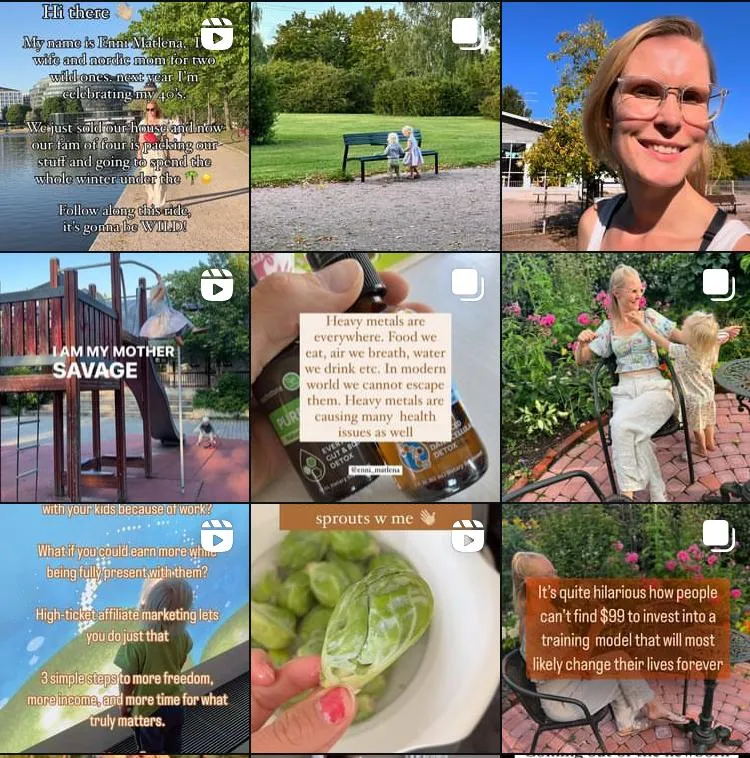Open the selfie of the woman with glasses

pos(626,125)
